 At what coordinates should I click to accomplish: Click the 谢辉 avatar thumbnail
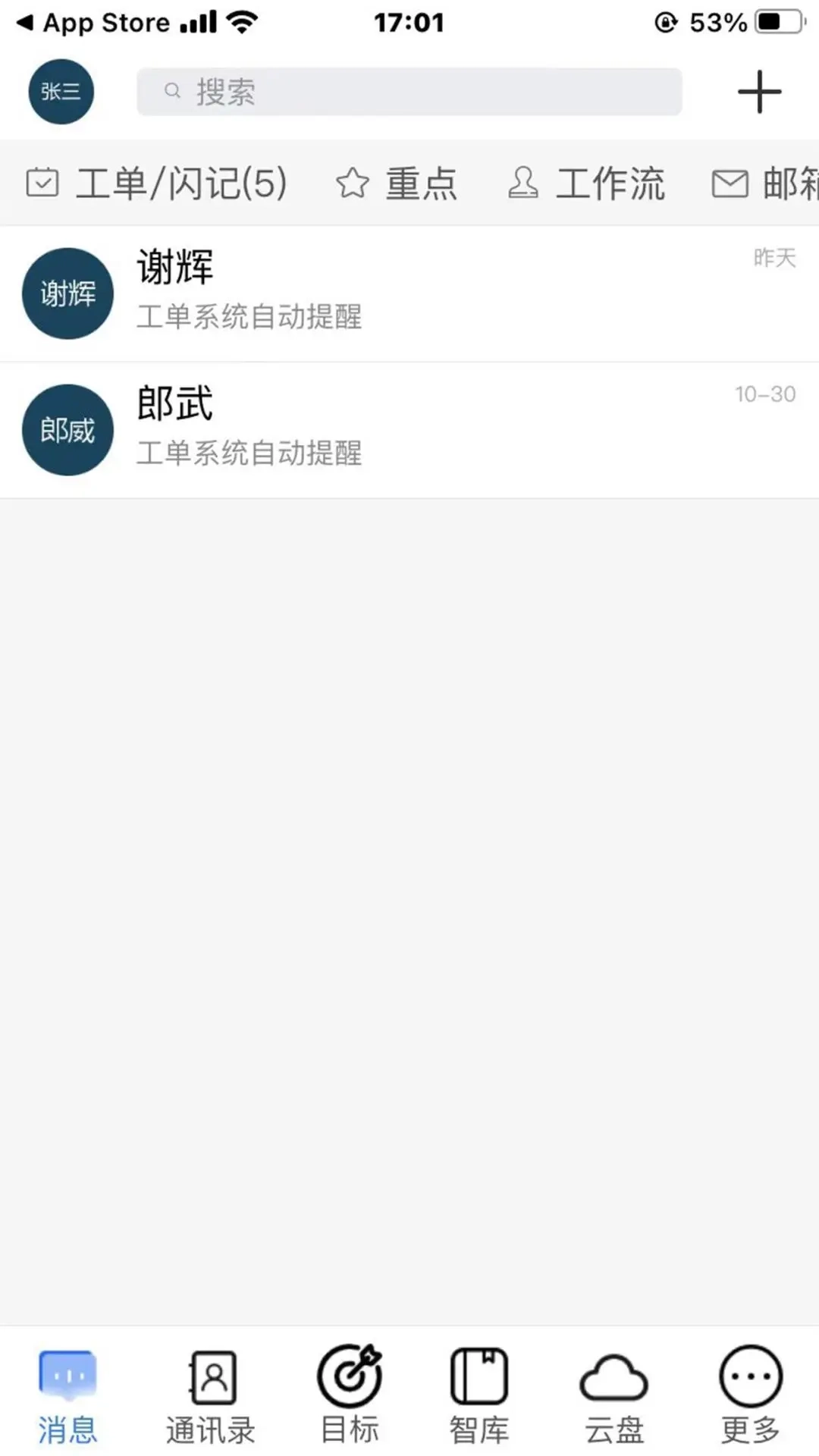click(67, 294)
